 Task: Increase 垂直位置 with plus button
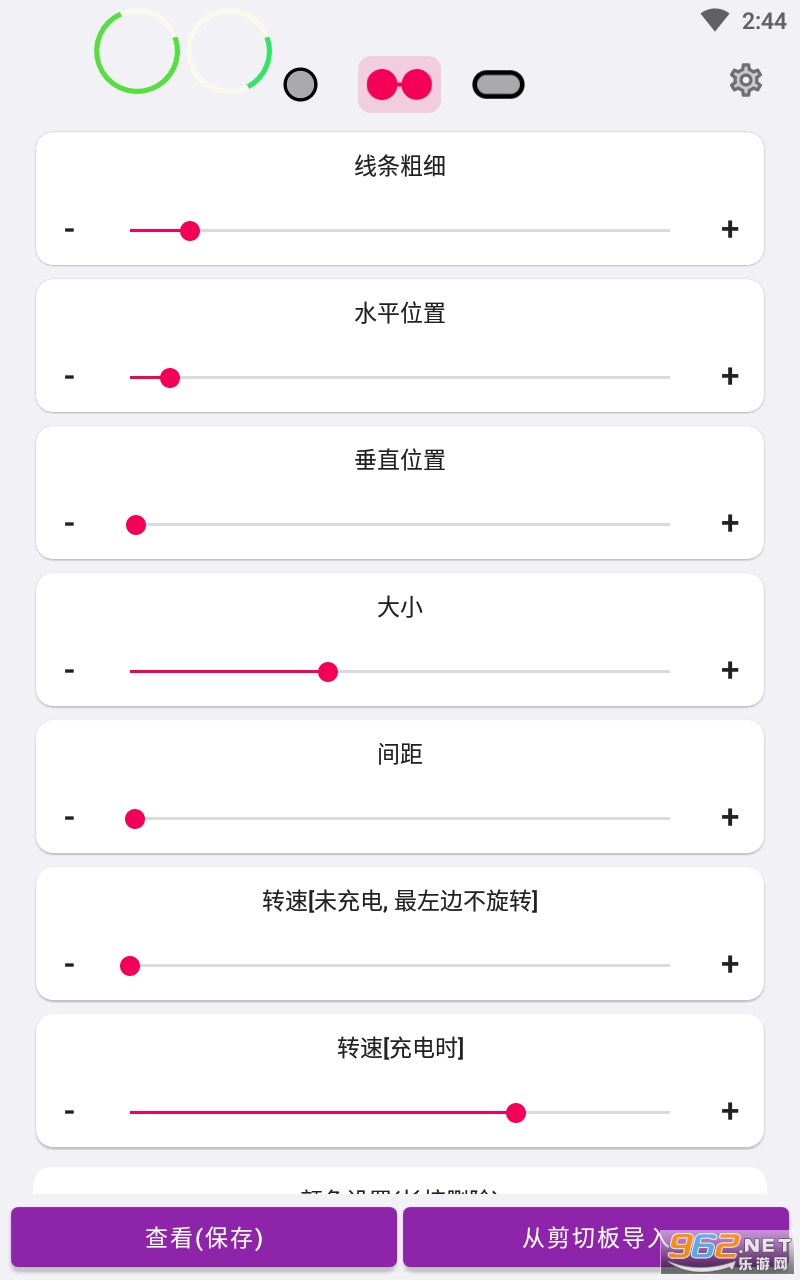(730, 523)
